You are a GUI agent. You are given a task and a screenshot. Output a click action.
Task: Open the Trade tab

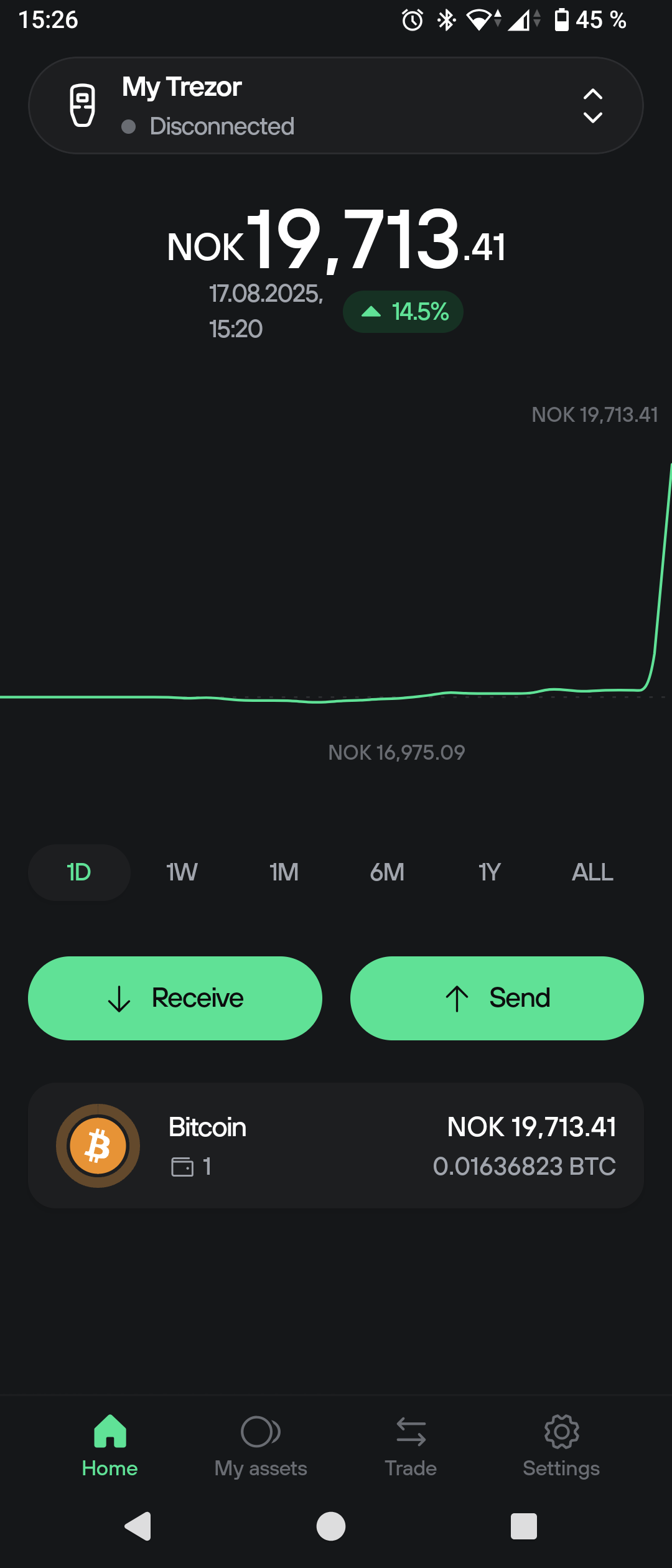[411, 1447]
